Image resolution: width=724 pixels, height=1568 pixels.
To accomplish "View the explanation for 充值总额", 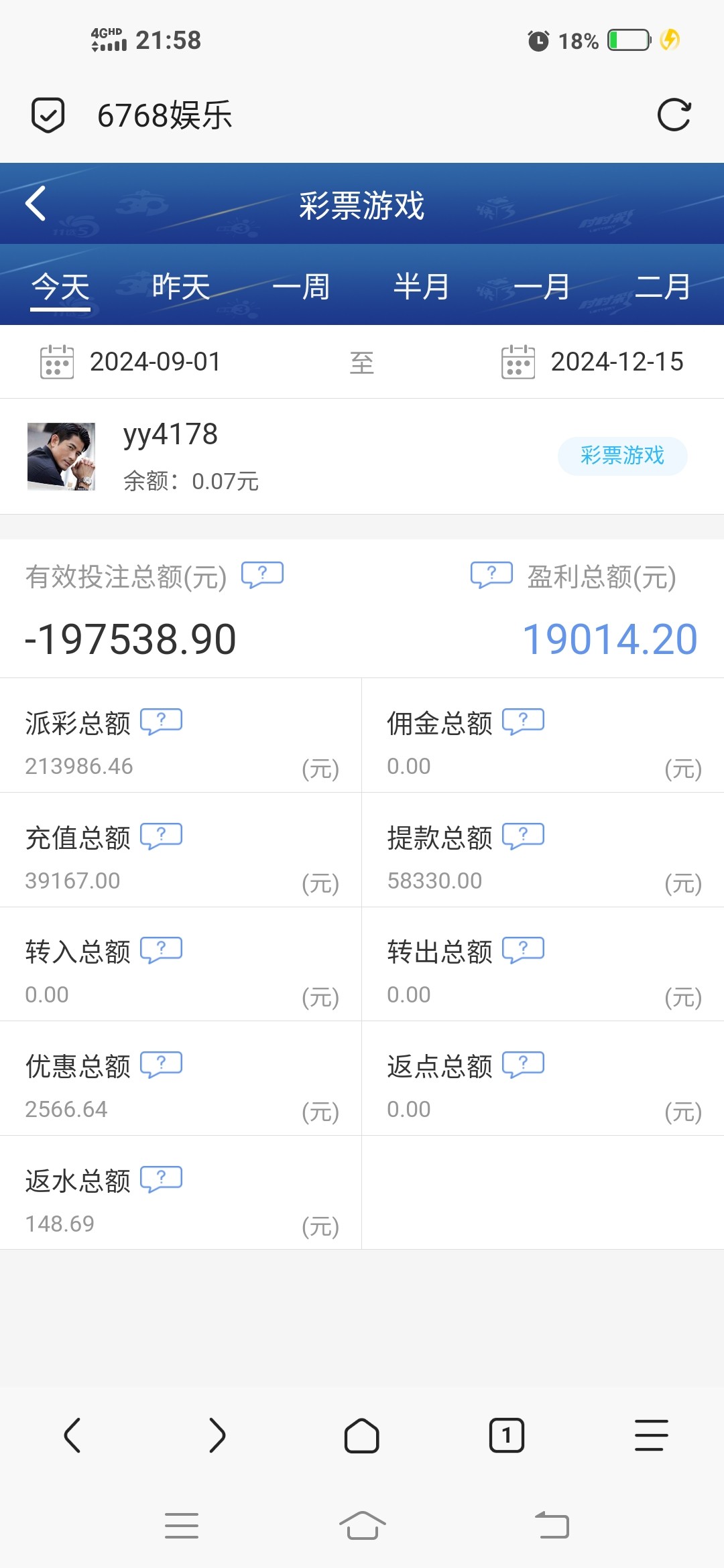I will (161, 836).
